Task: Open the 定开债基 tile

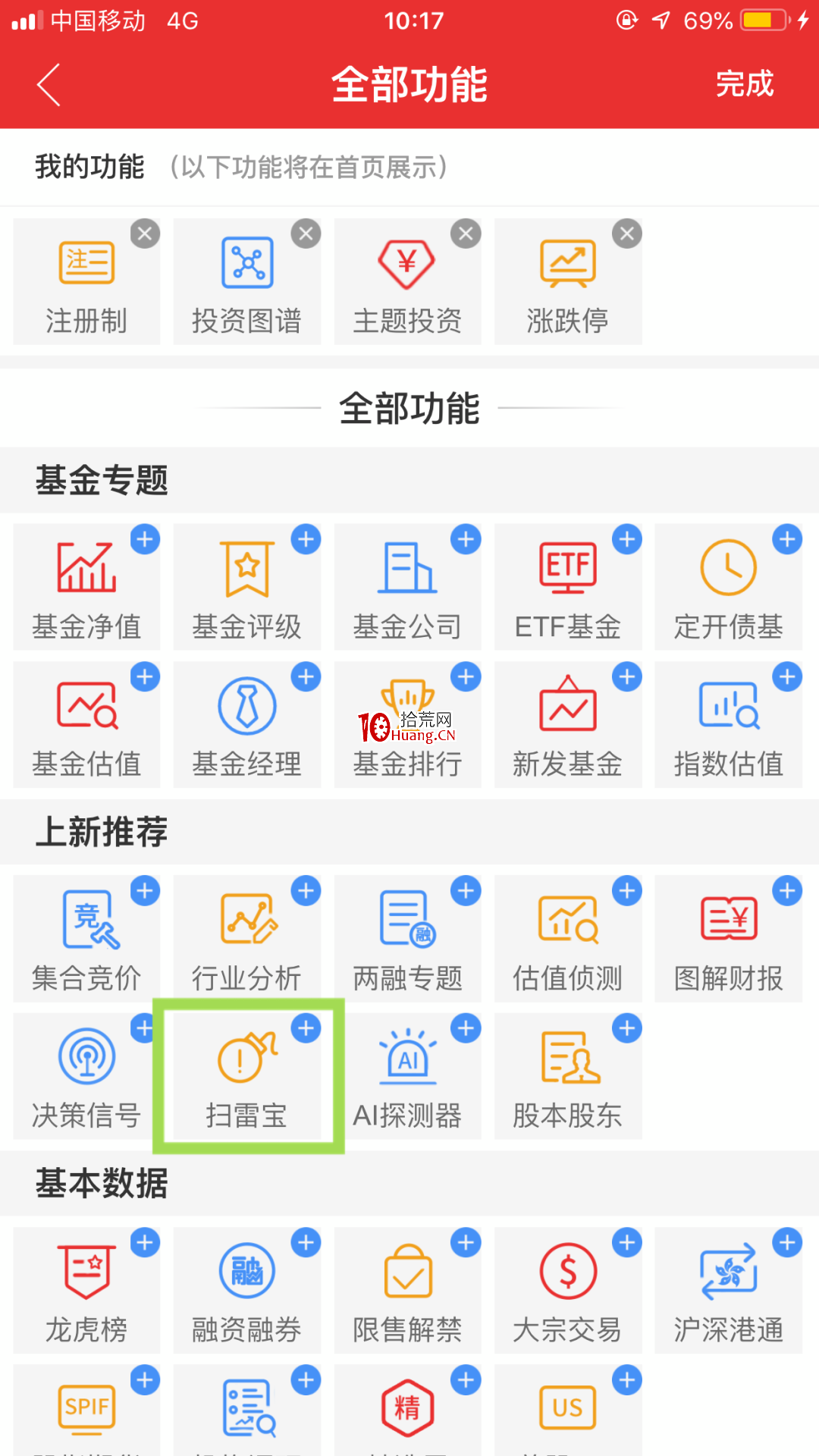Action: tap(729, 587)
